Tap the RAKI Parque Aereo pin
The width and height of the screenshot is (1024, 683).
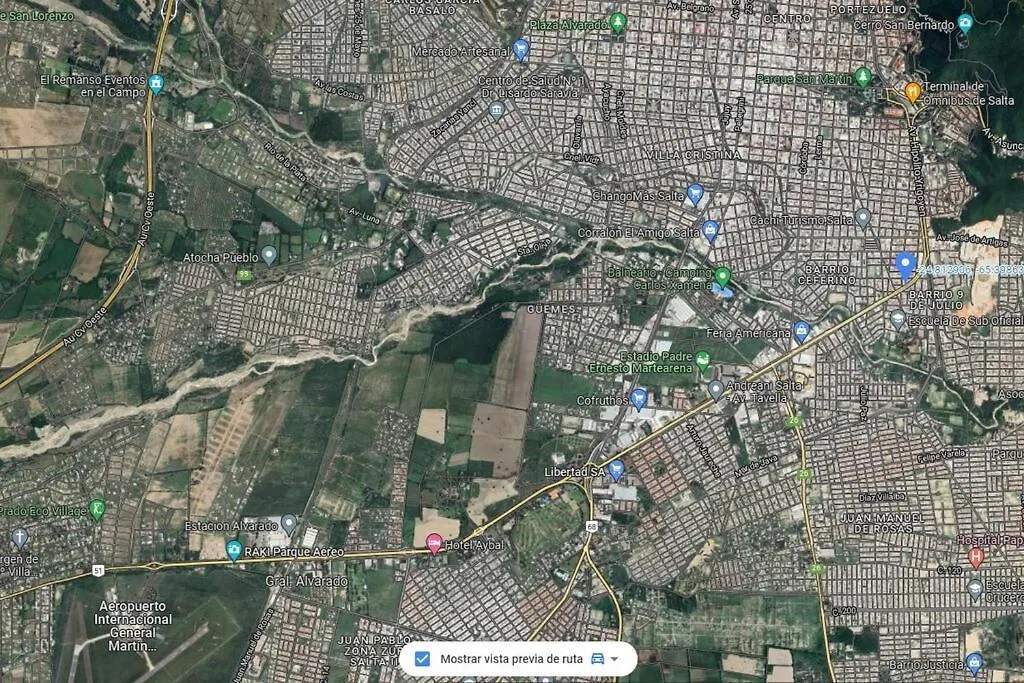tap(234, 550)
